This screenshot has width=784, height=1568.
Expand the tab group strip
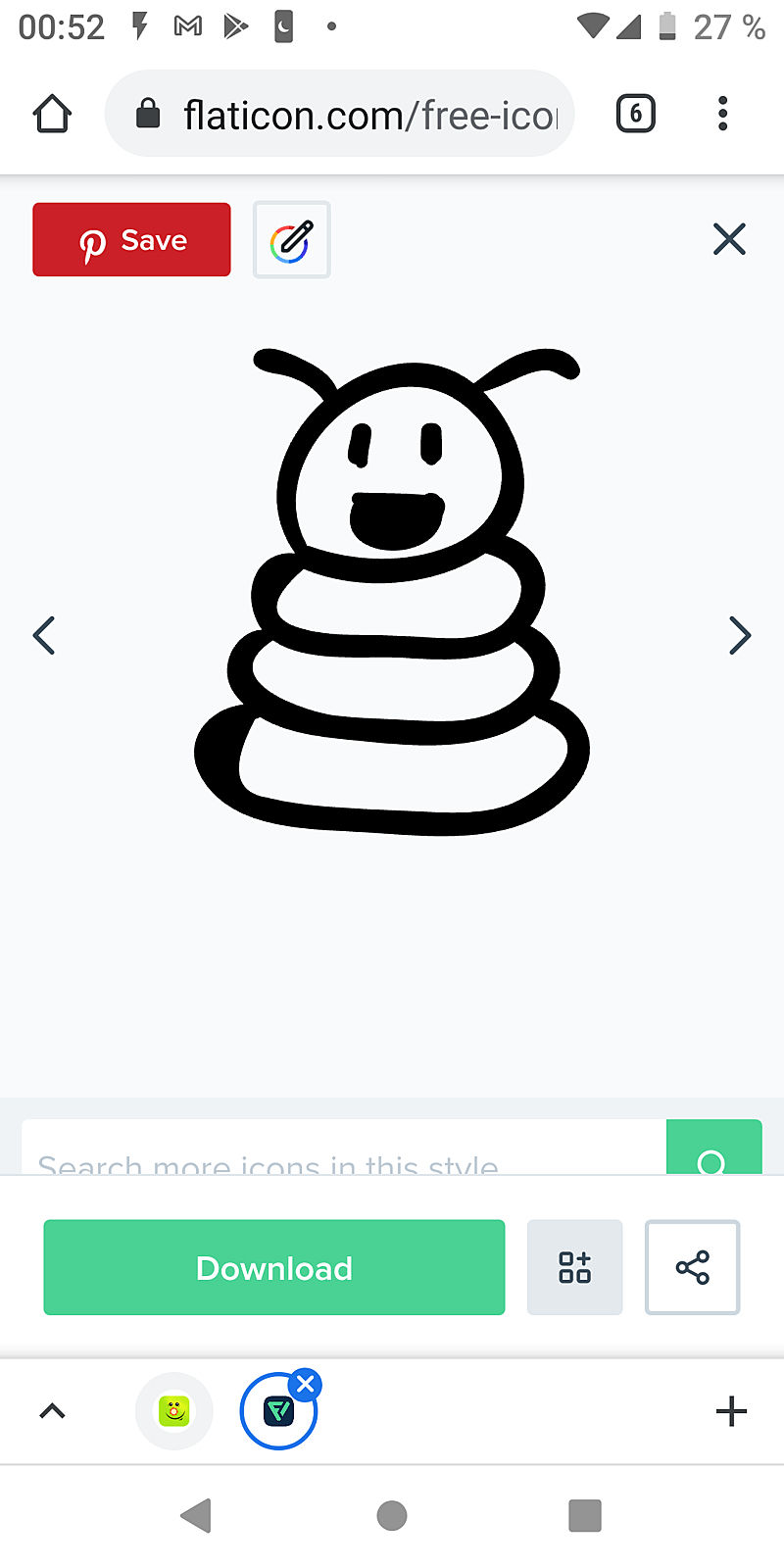[x=52, y=1411]
